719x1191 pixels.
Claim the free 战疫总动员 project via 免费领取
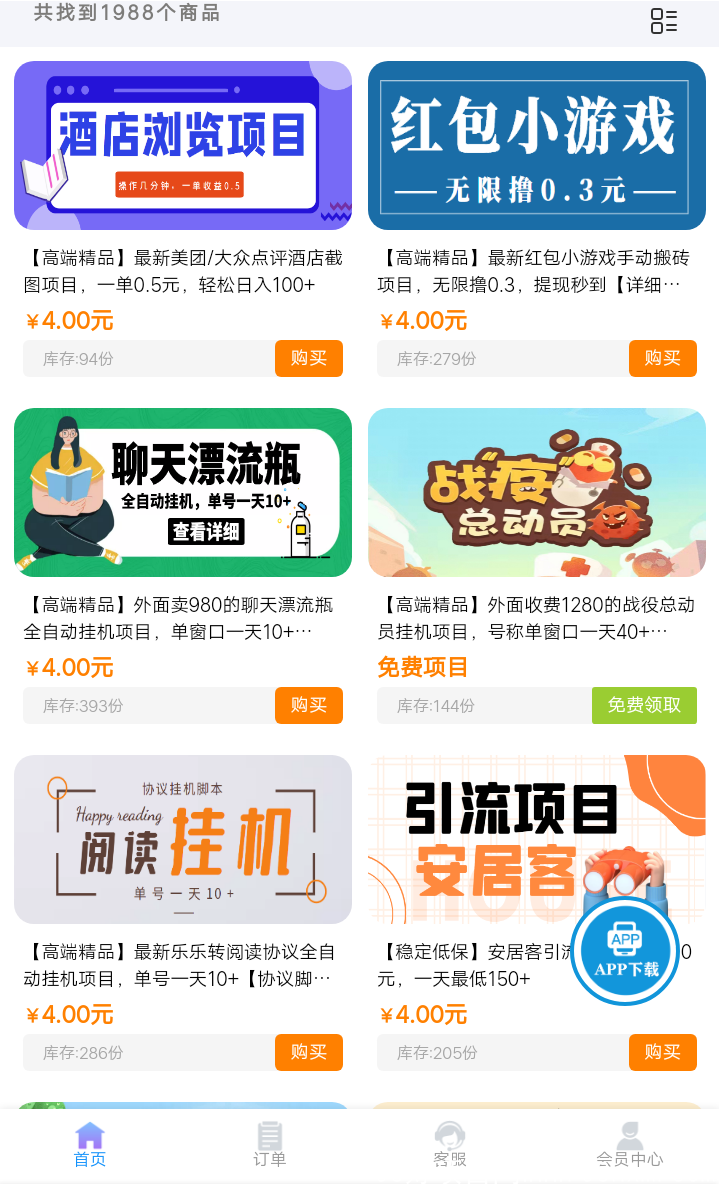coord(644,705)
